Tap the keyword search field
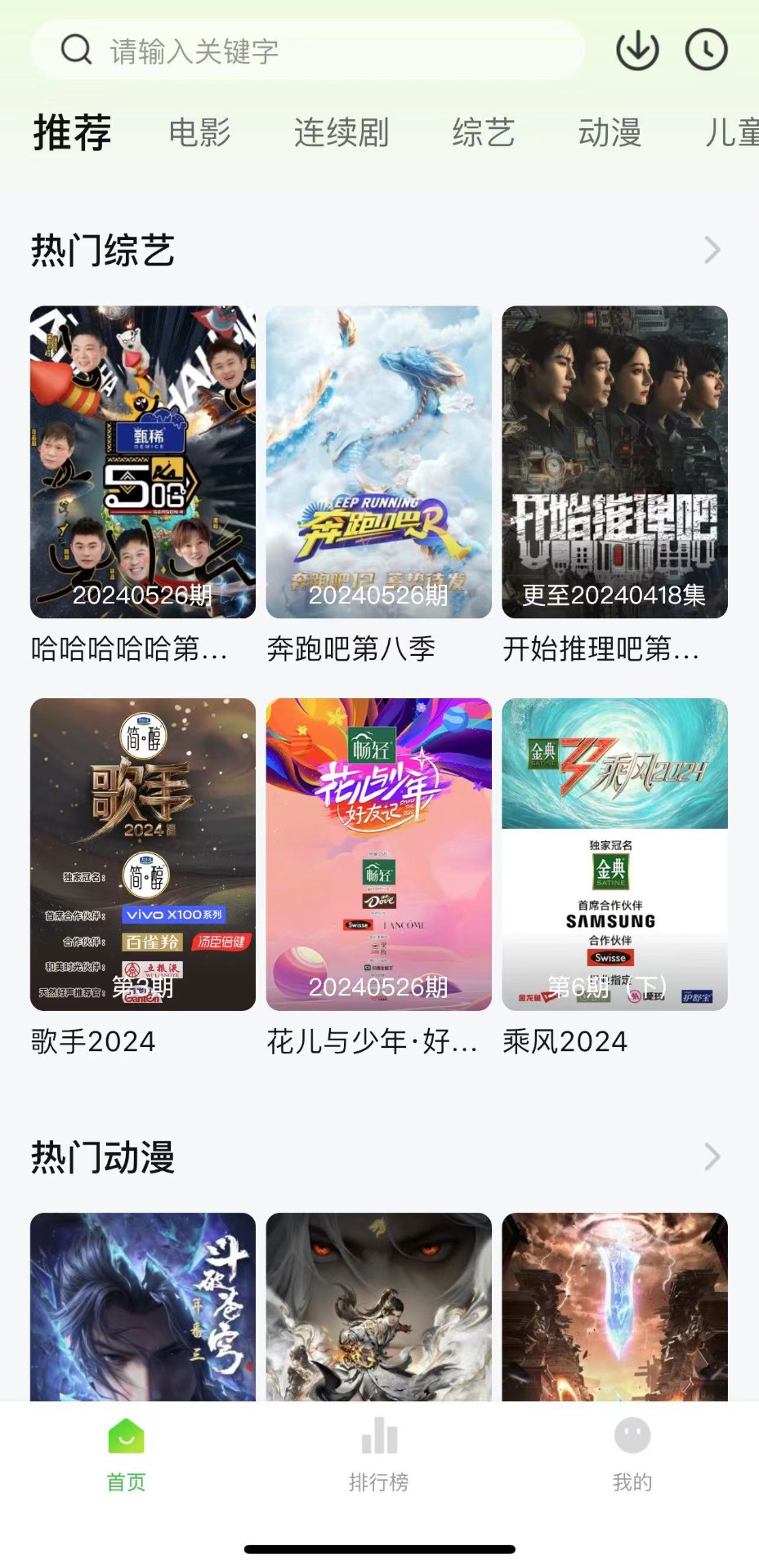The image size is (759, 1568). tap(307, 51)
